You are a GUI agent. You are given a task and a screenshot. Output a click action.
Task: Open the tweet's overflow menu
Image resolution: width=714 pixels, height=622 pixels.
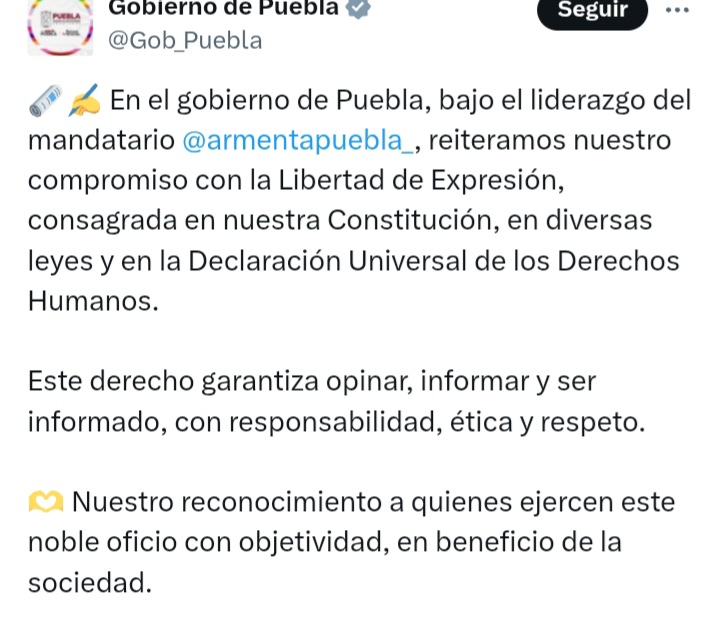coord(677,10)
